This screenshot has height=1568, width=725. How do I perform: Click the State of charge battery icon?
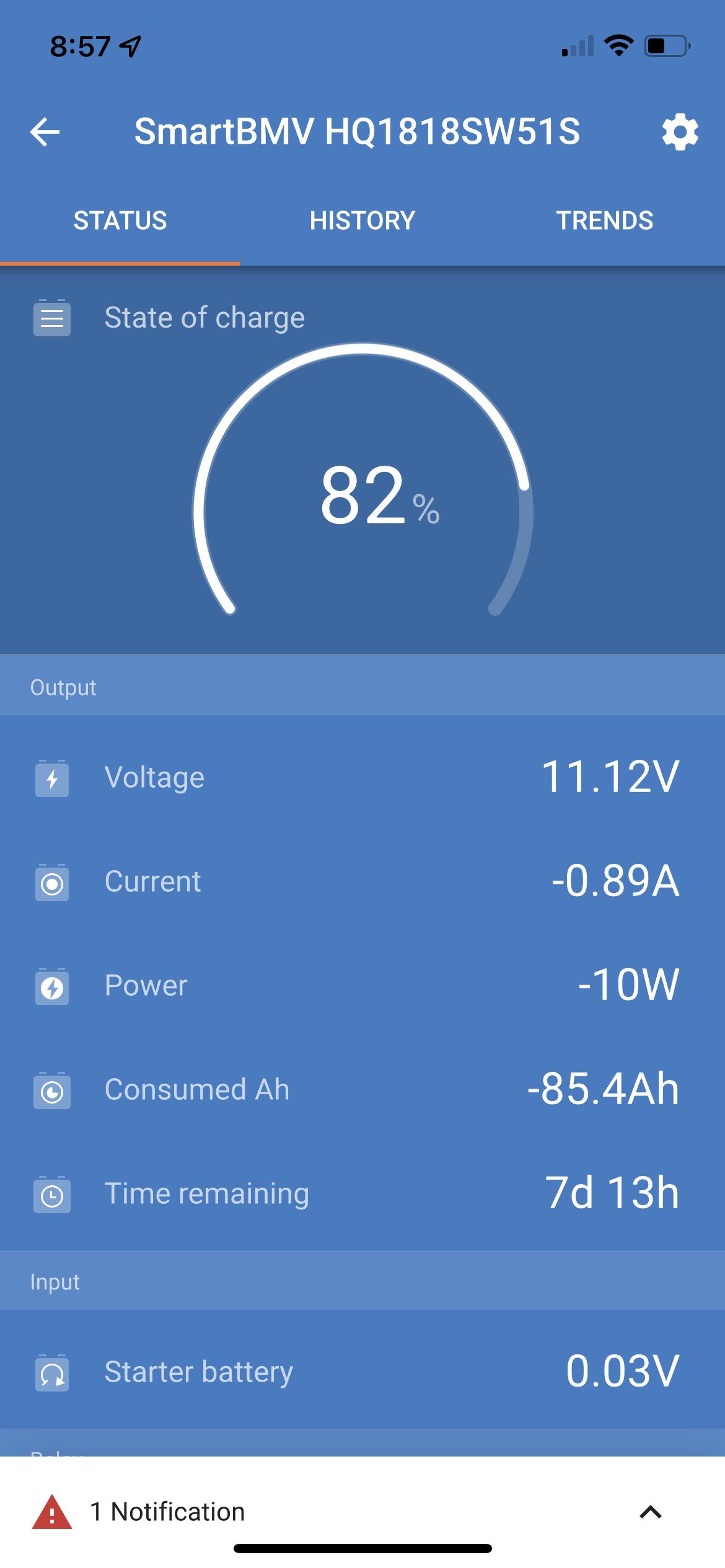[52, 318]
